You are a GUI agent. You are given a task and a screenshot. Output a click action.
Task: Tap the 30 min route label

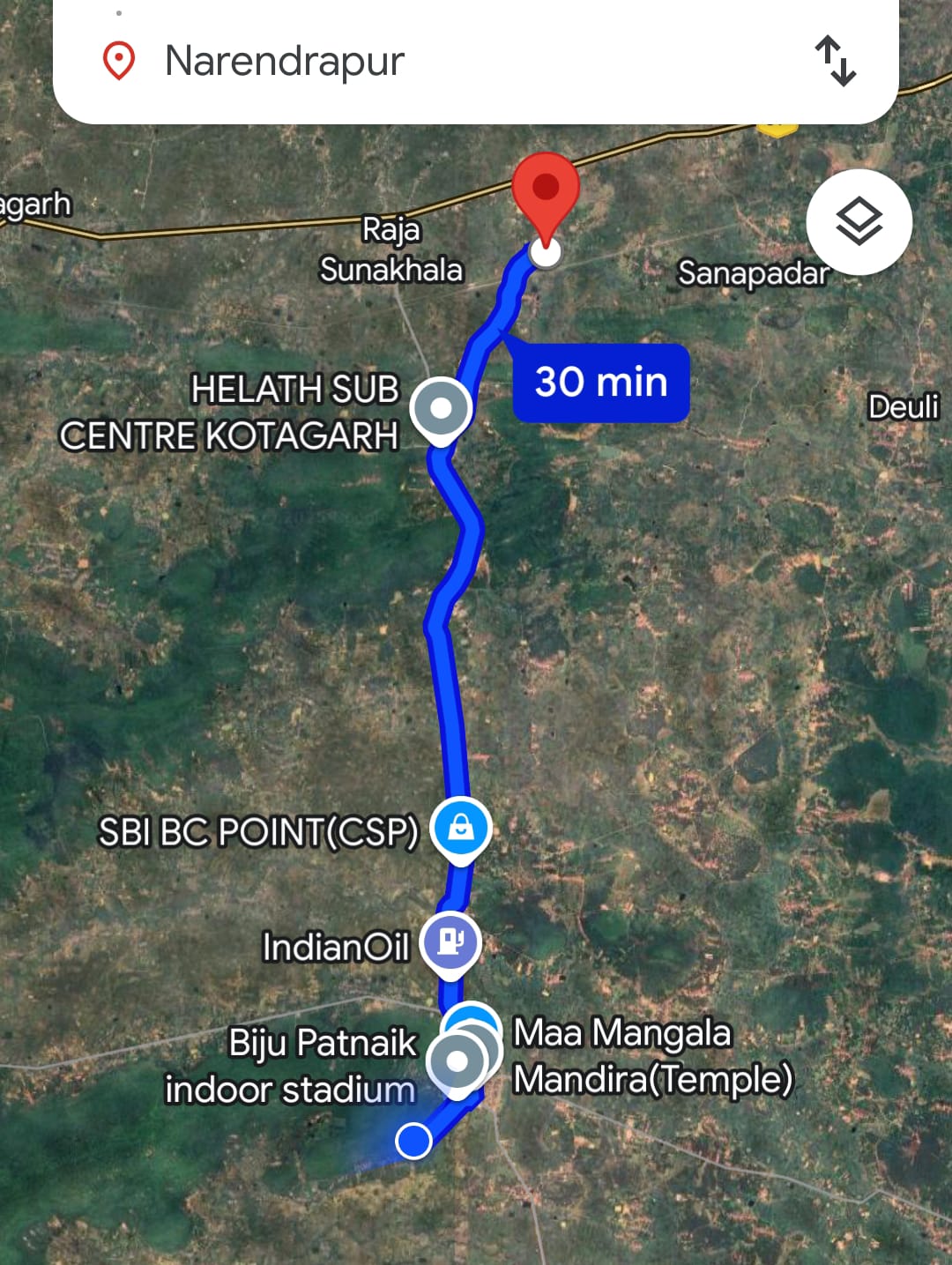[601, 383]
